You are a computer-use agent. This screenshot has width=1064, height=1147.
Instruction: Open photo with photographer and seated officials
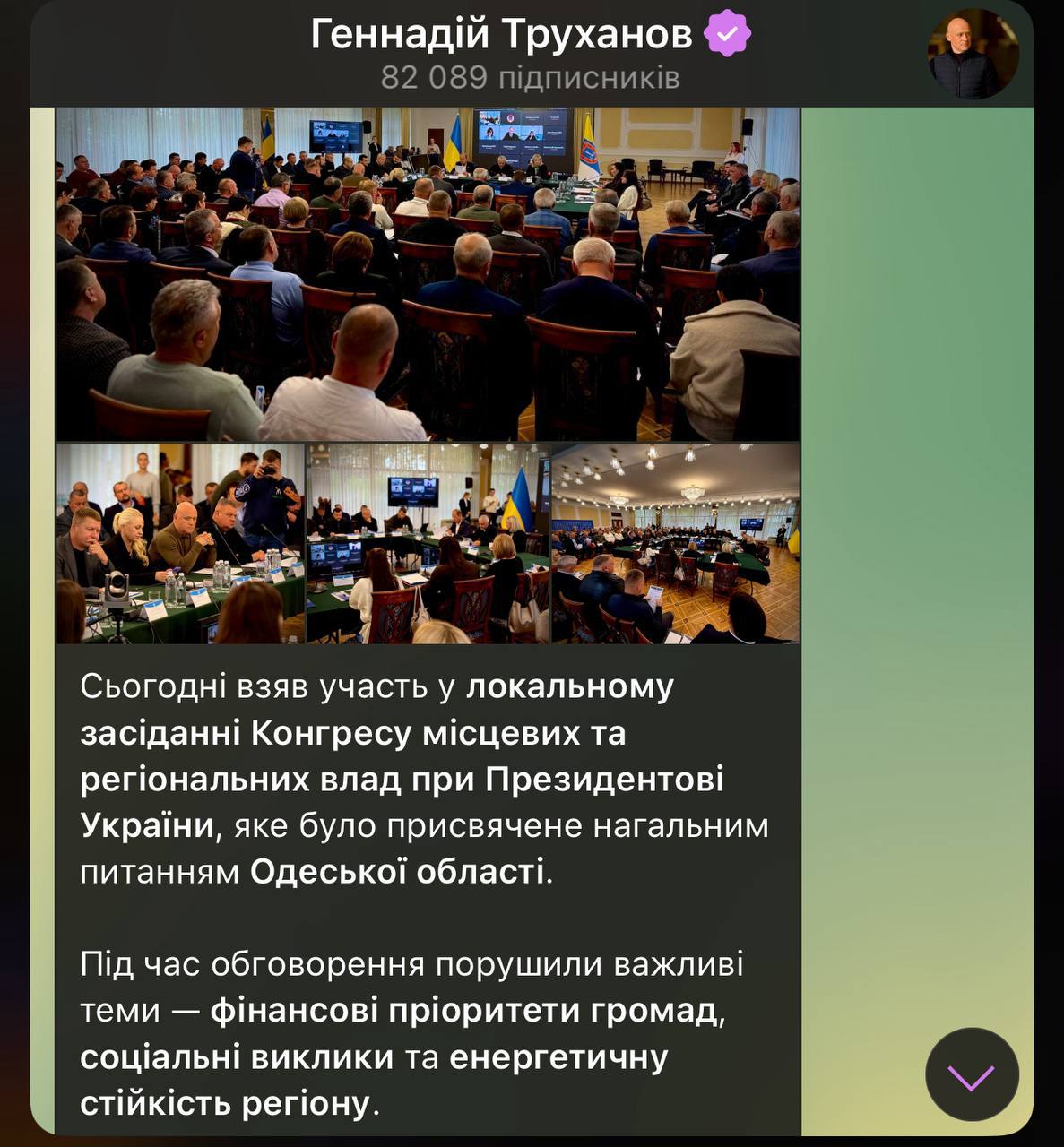pos(180,543)
